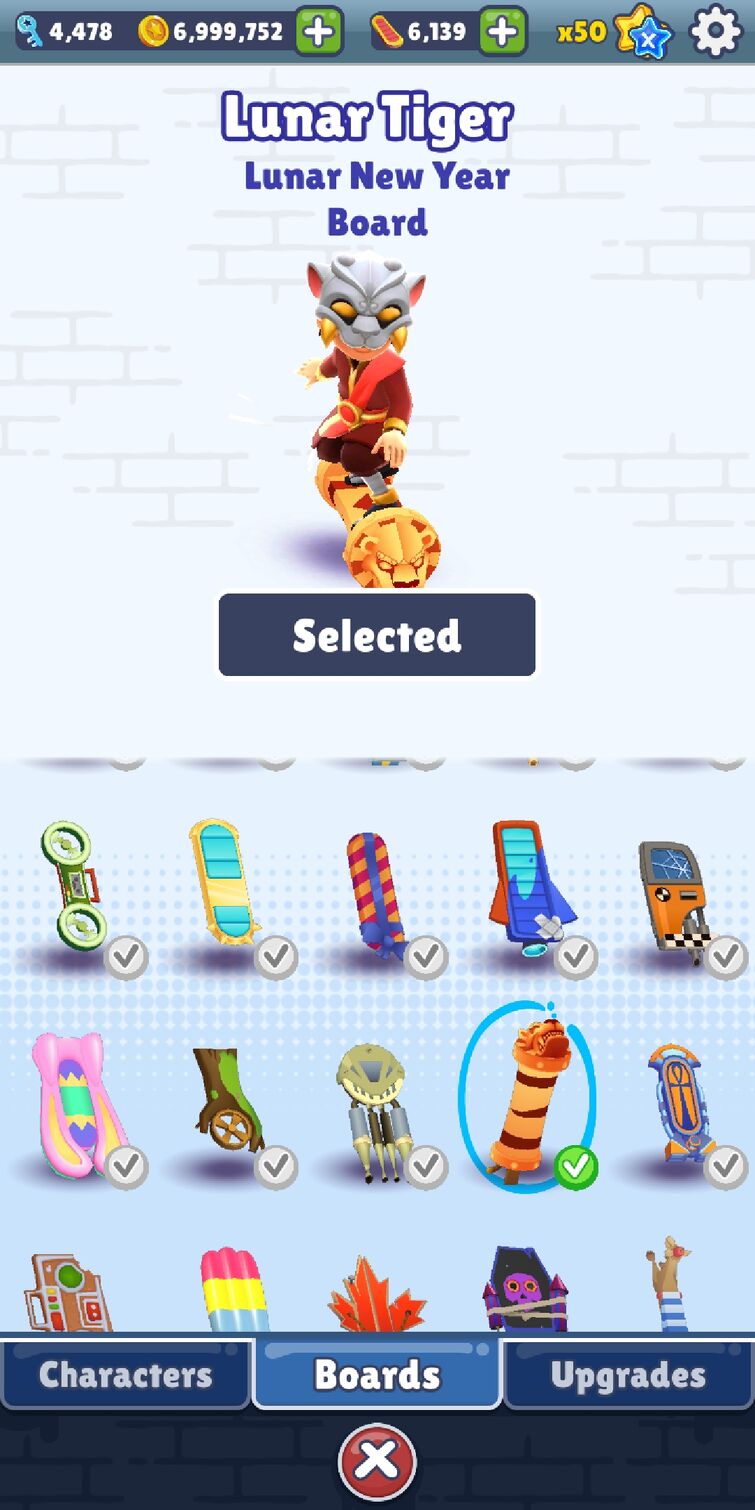Select the blue rocket board
Screen dimensions: 755x1510
(x=528, y=885)
